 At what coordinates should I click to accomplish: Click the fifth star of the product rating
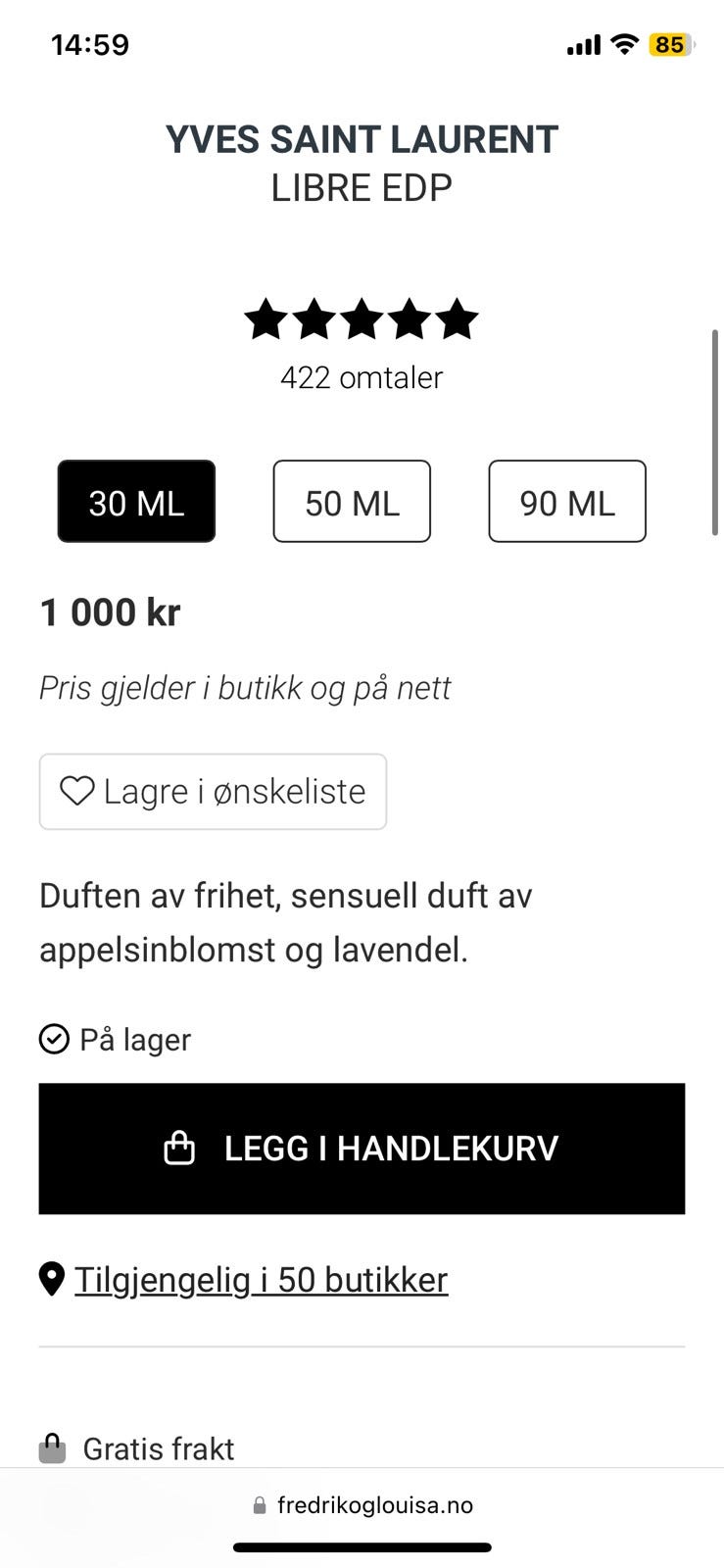(x=457, y=318)
